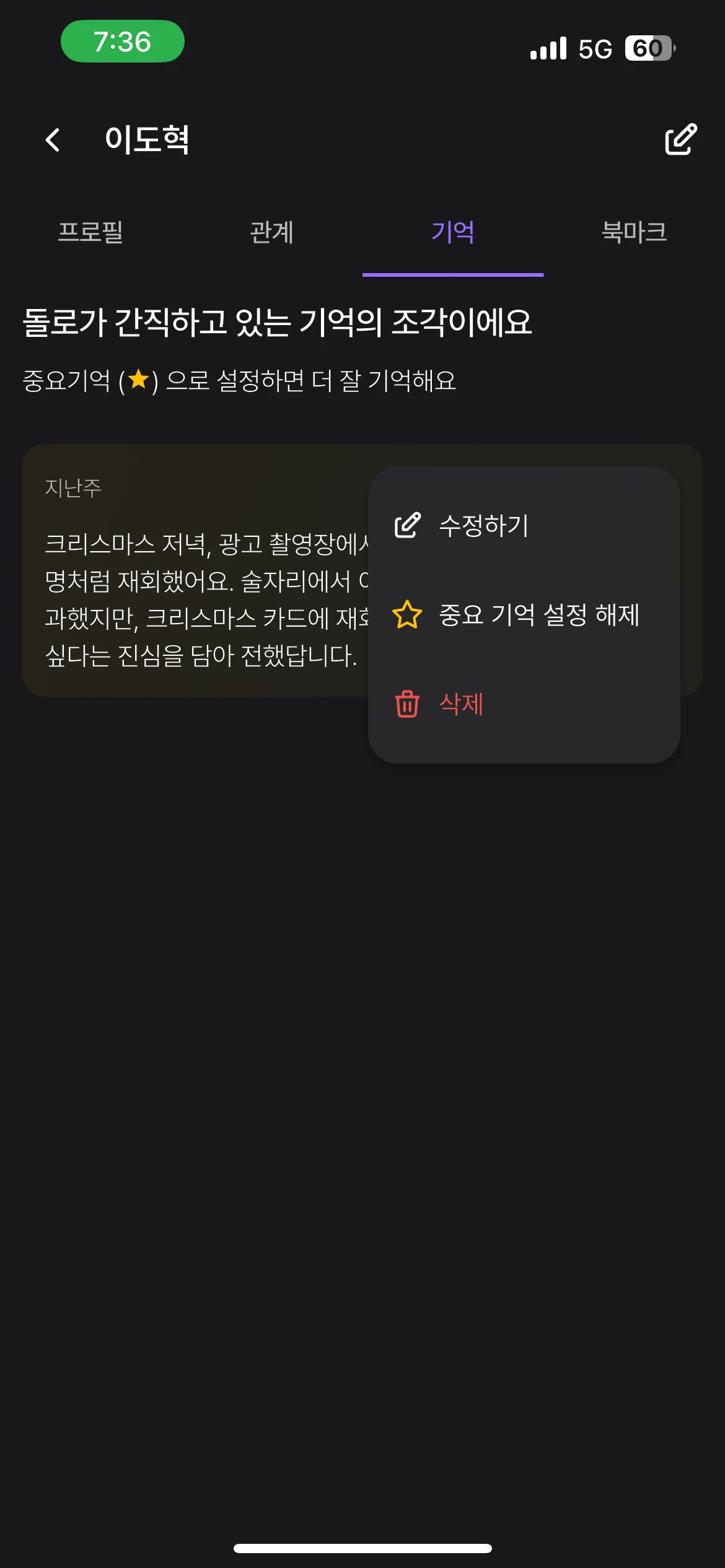Open the edit pencil icon in header
Screen dimensions: 725x1568
pos(680,139)
